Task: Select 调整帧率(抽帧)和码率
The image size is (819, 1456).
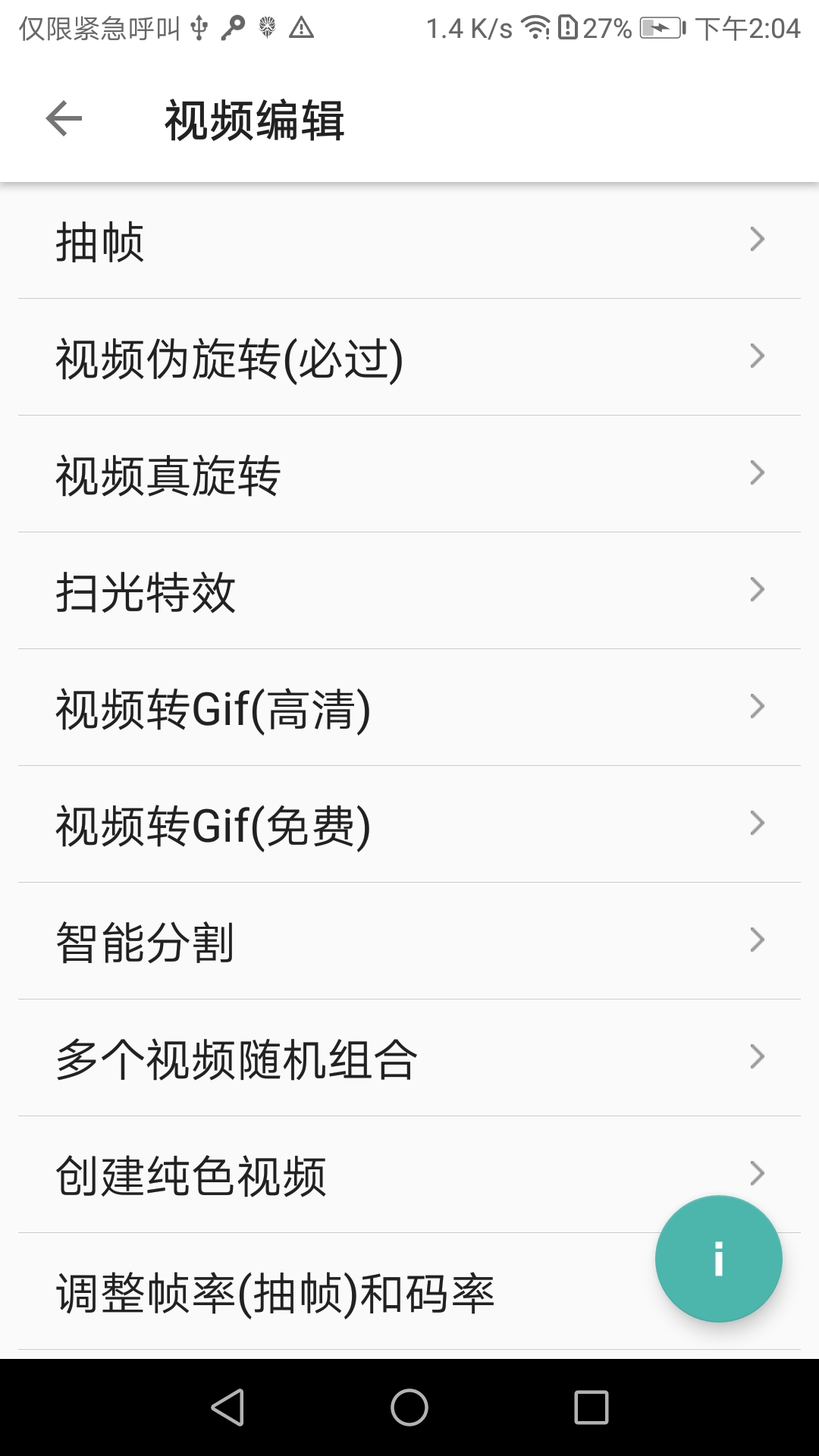Action: (x=303, y=1293)
